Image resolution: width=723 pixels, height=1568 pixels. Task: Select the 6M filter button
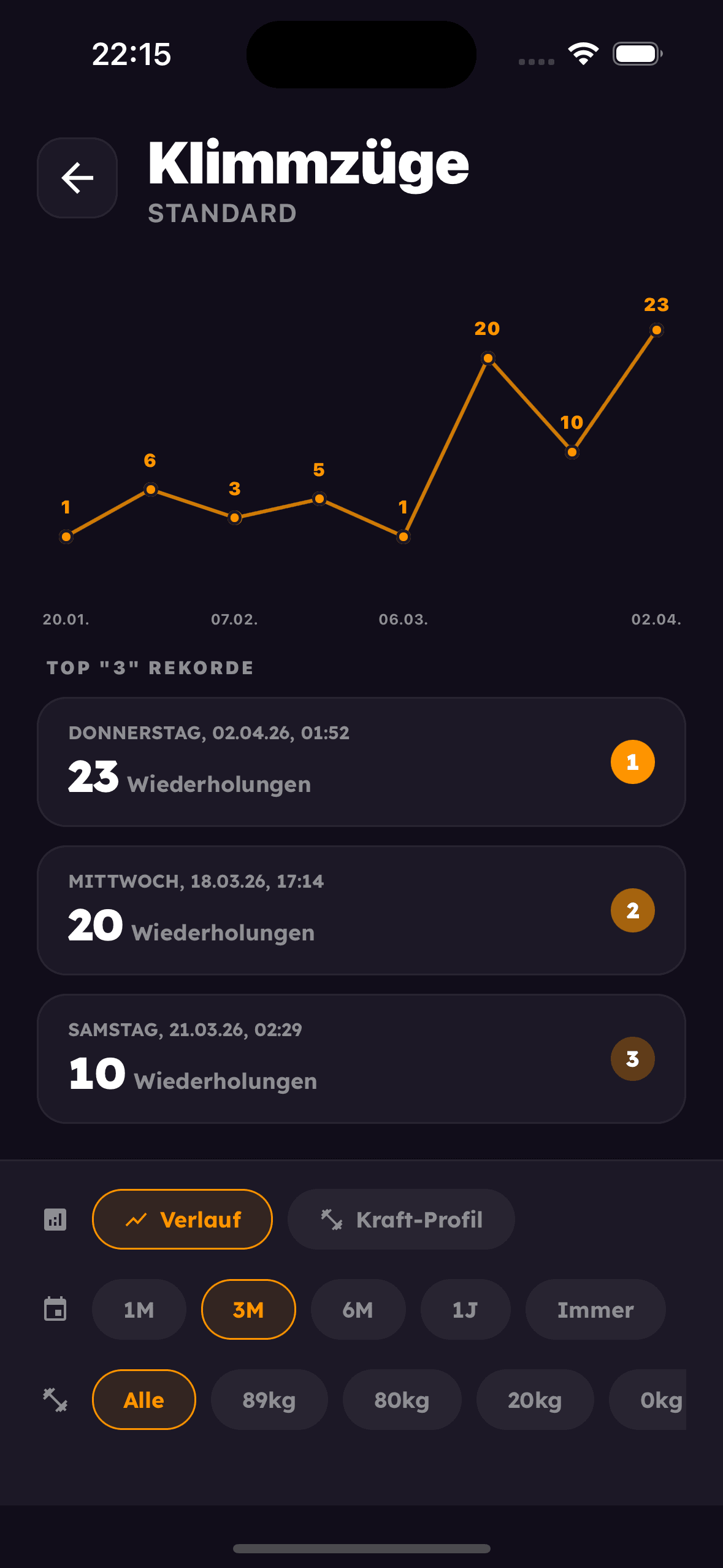[358, 1309]
